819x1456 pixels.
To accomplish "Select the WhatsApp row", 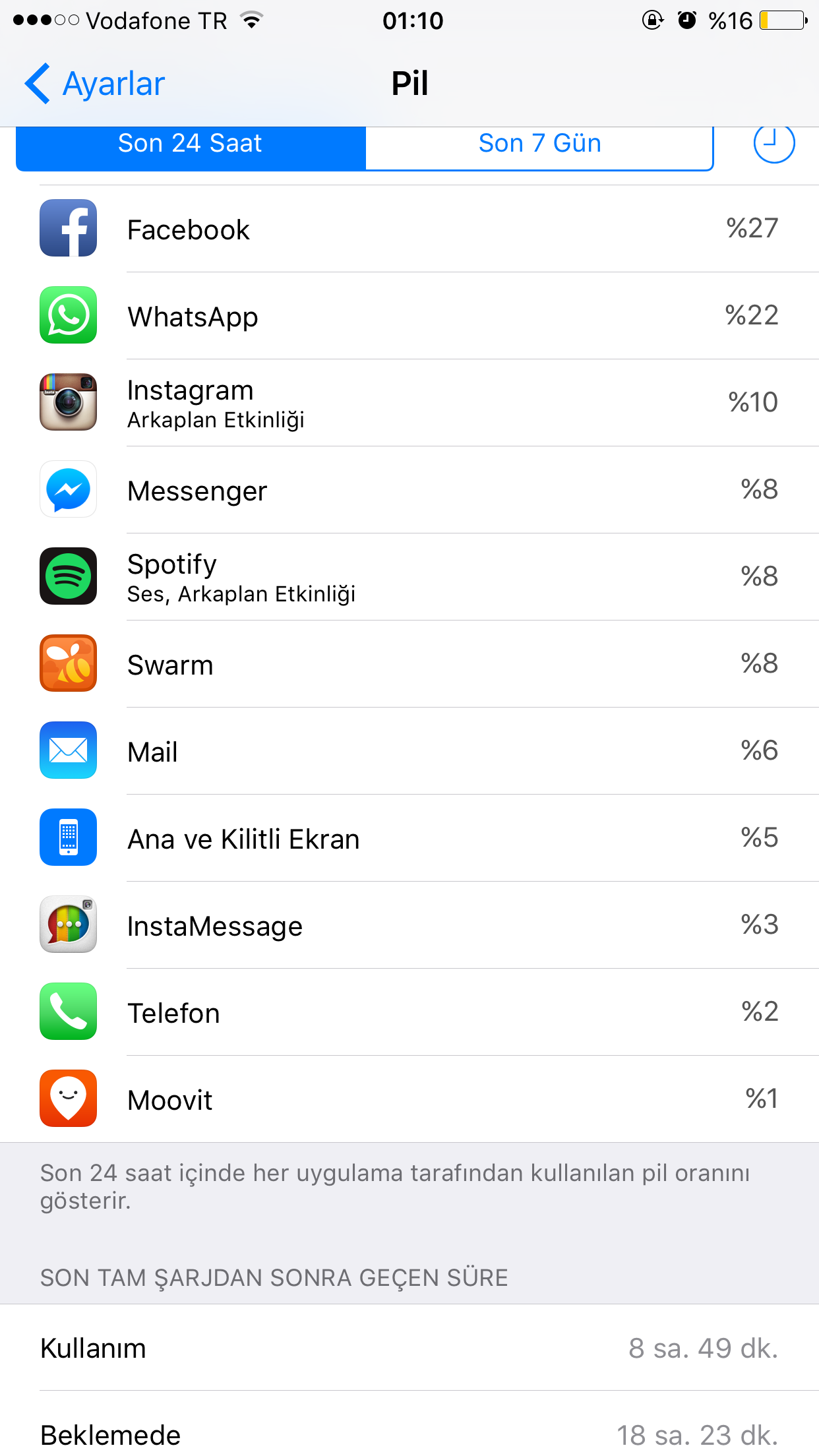I will pyautogui.click(x=409, y=316).
